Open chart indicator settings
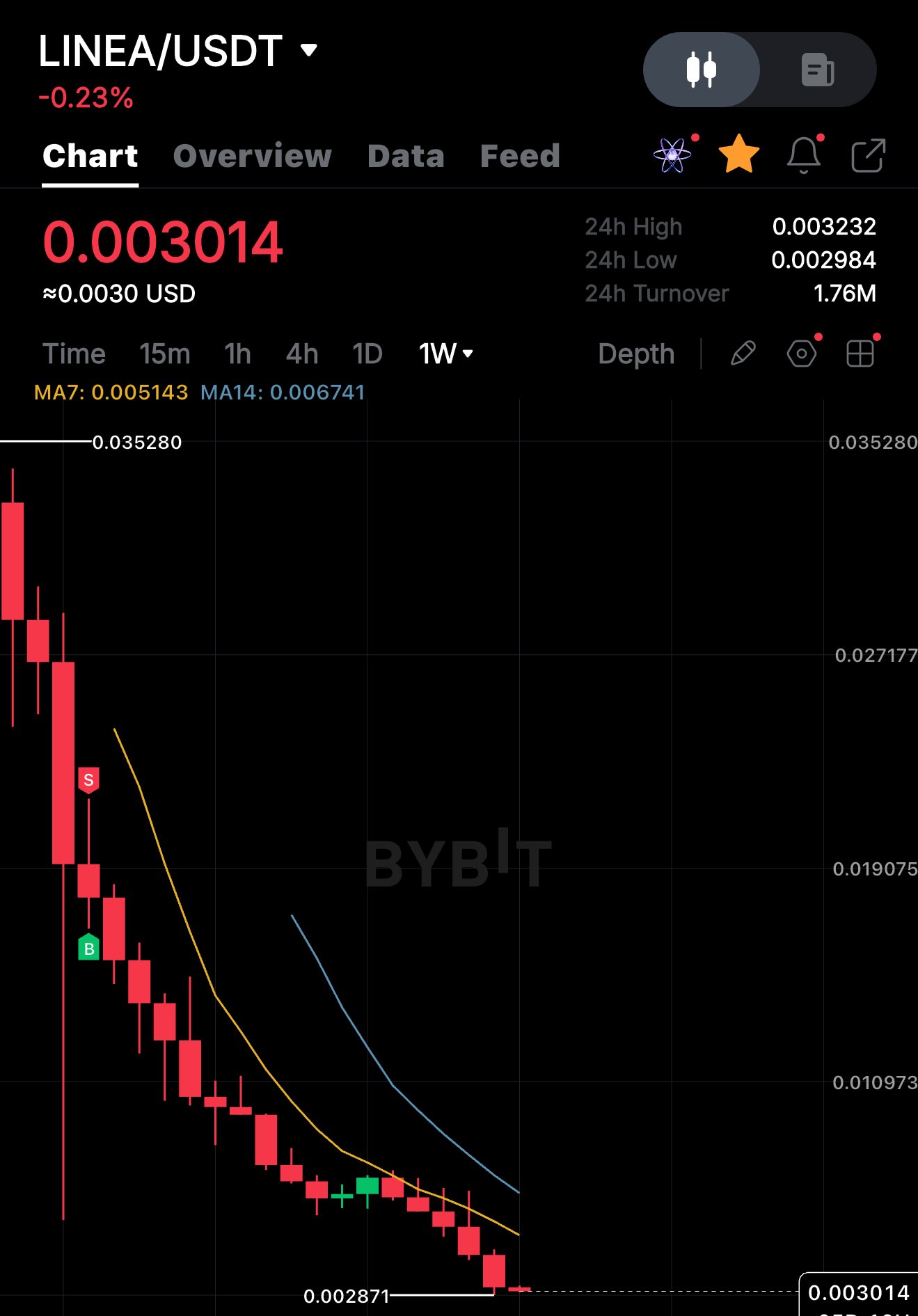The width and height of the screenshot is (918, 1316). pyautogui.click(x=801, y=354)
